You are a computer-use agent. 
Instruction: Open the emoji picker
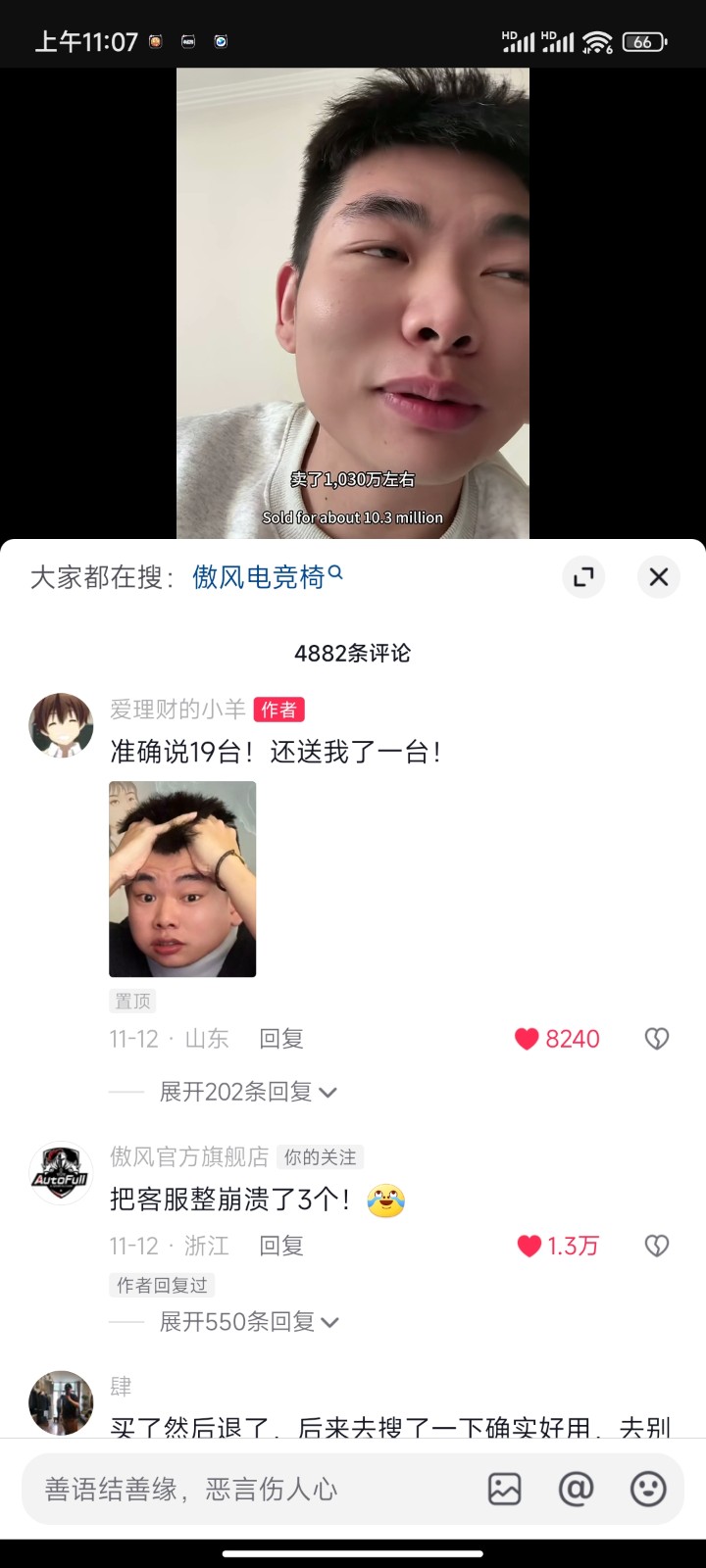coord(648,1490)
